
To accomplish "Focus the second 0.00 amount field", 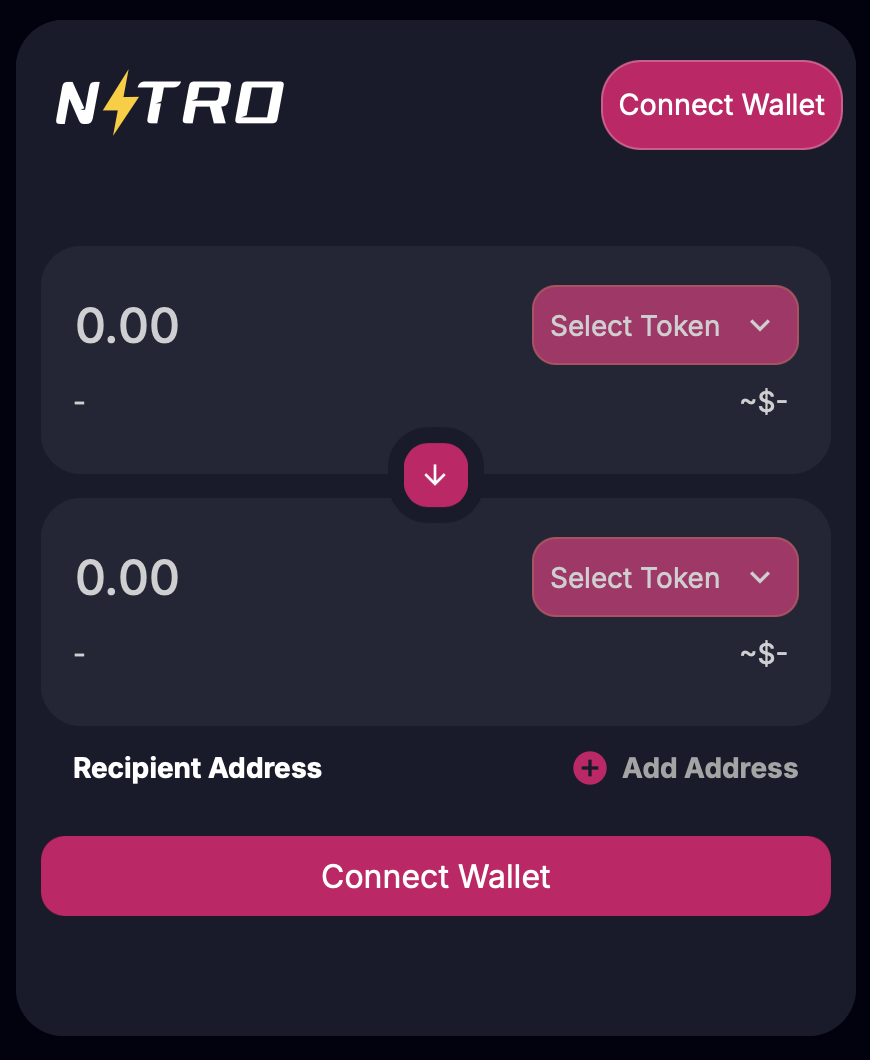I will pyautogui.click(x=128, y=578).
